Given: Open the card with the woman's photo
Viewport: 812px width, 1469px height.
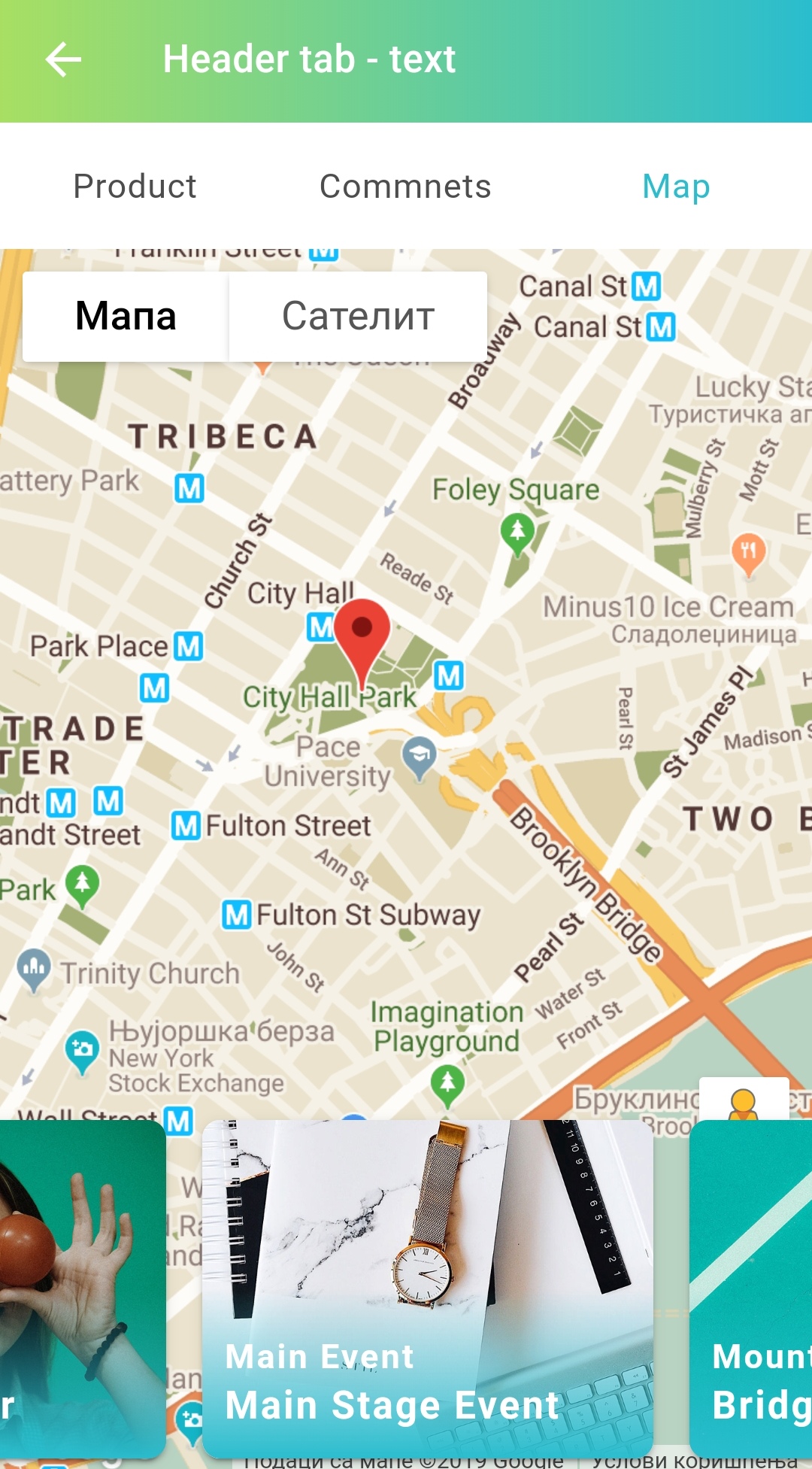Looking at the screenshot, I should point(81,1288).
